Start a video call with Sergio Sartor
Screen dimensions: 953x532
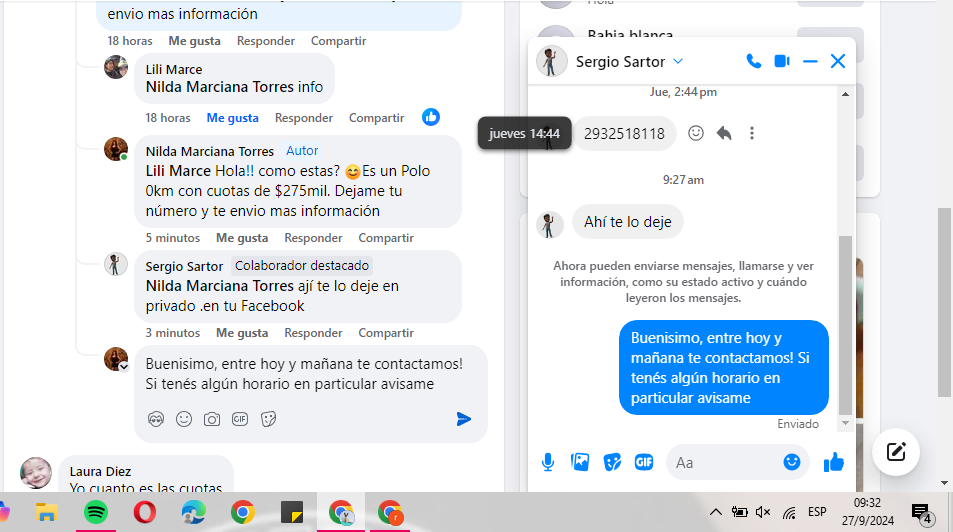[781, 61]
